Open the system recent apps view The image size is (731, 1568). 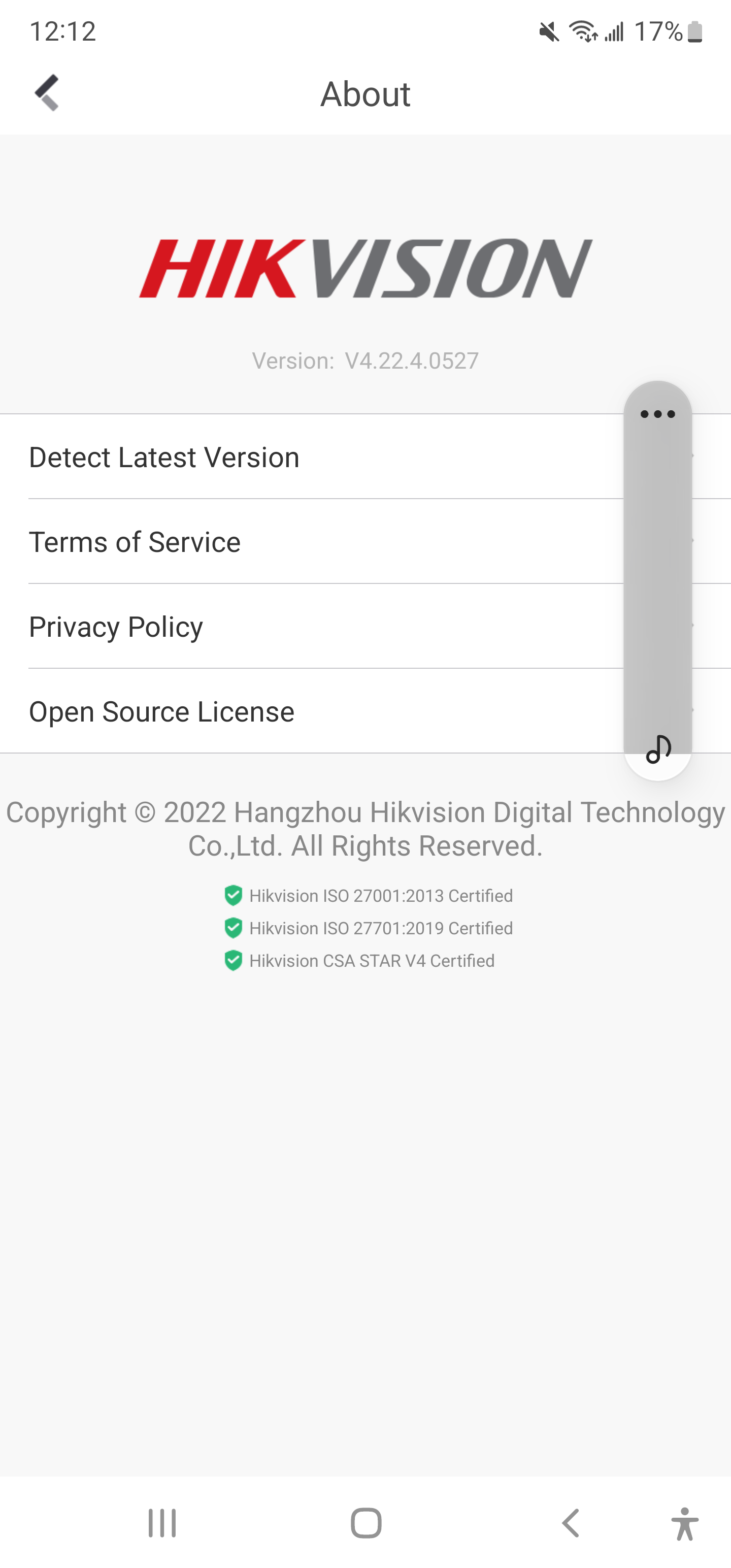pyautogui.click(x=162, y=1523)
